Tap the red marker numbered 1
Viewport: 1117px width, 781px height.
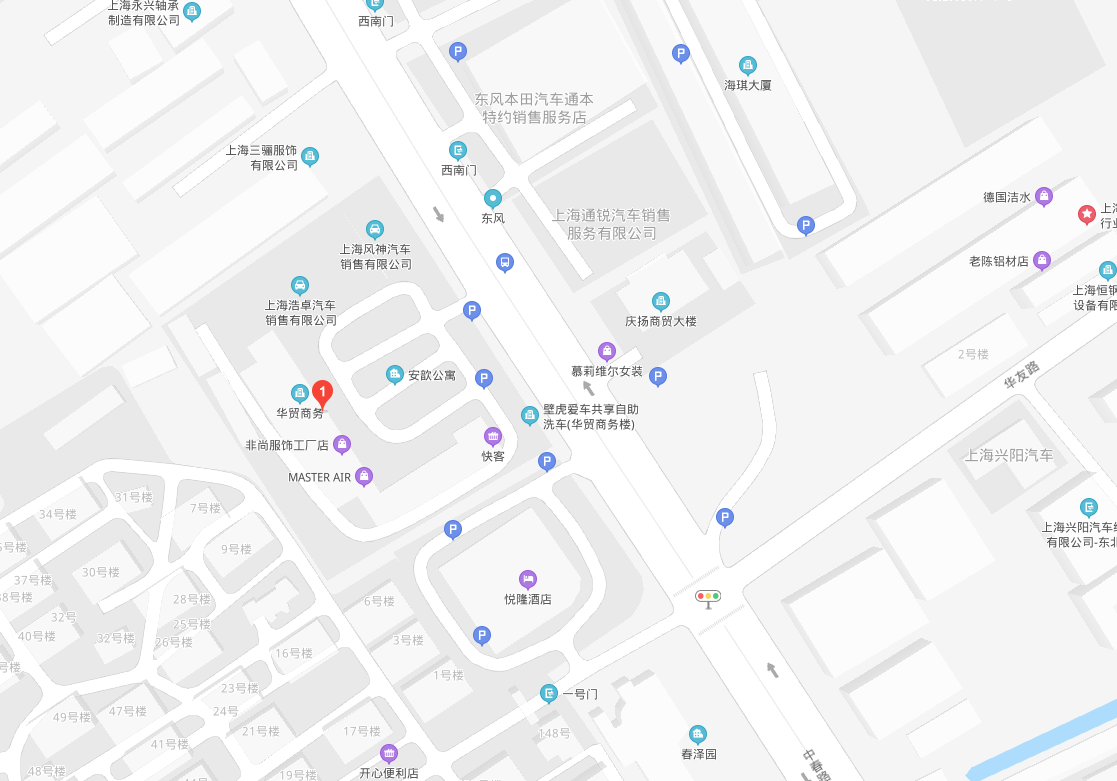coord(323,392)
